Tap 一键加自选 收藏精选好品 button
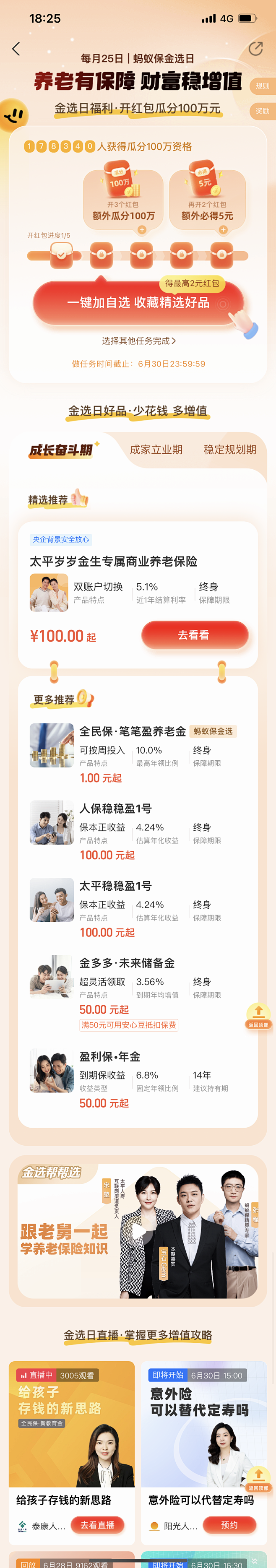Screen dimensions: 276x1568 tap(138, 303)
